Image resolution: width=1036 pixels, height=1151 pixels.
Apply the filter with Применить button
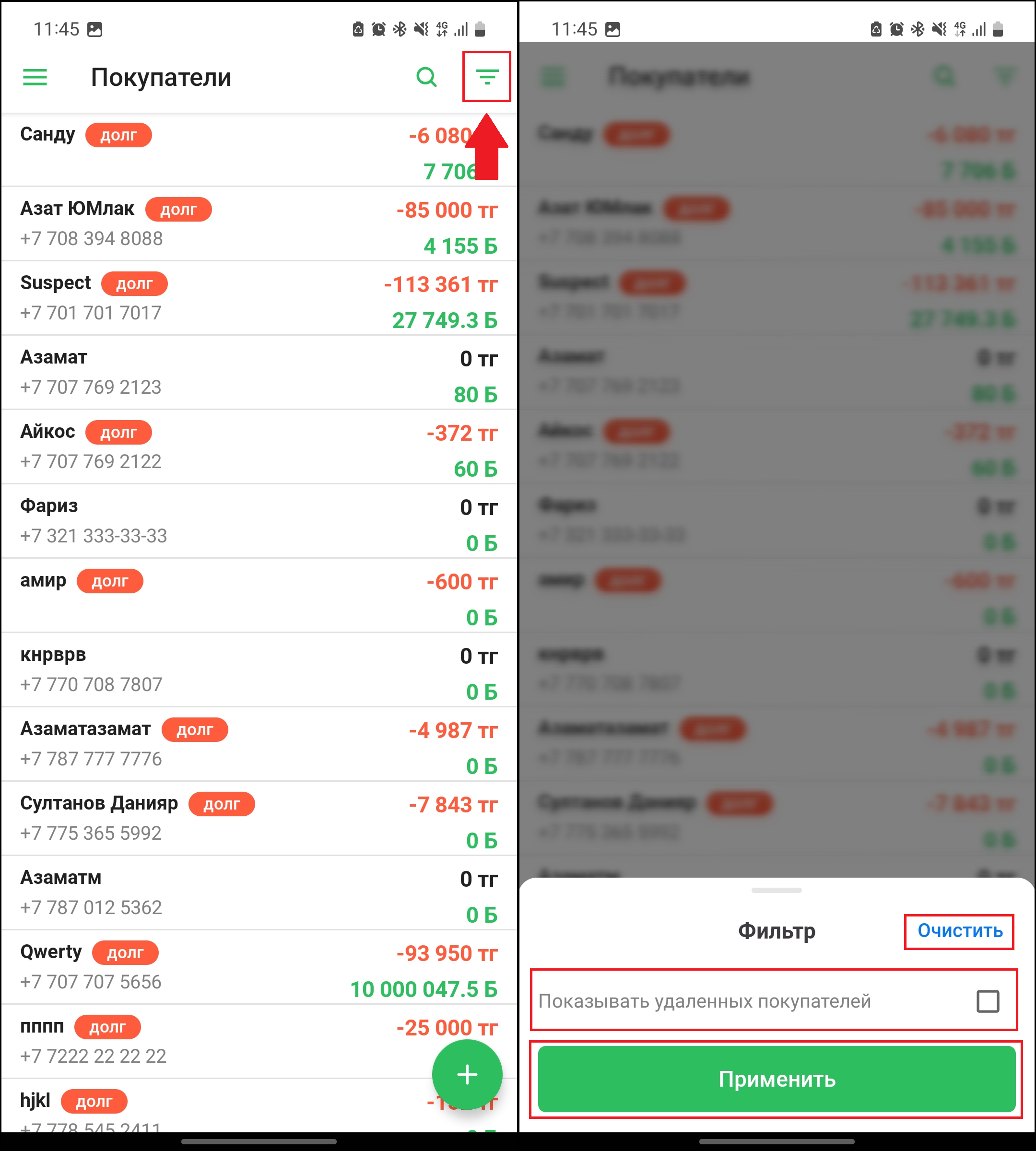pos(777,1079)
